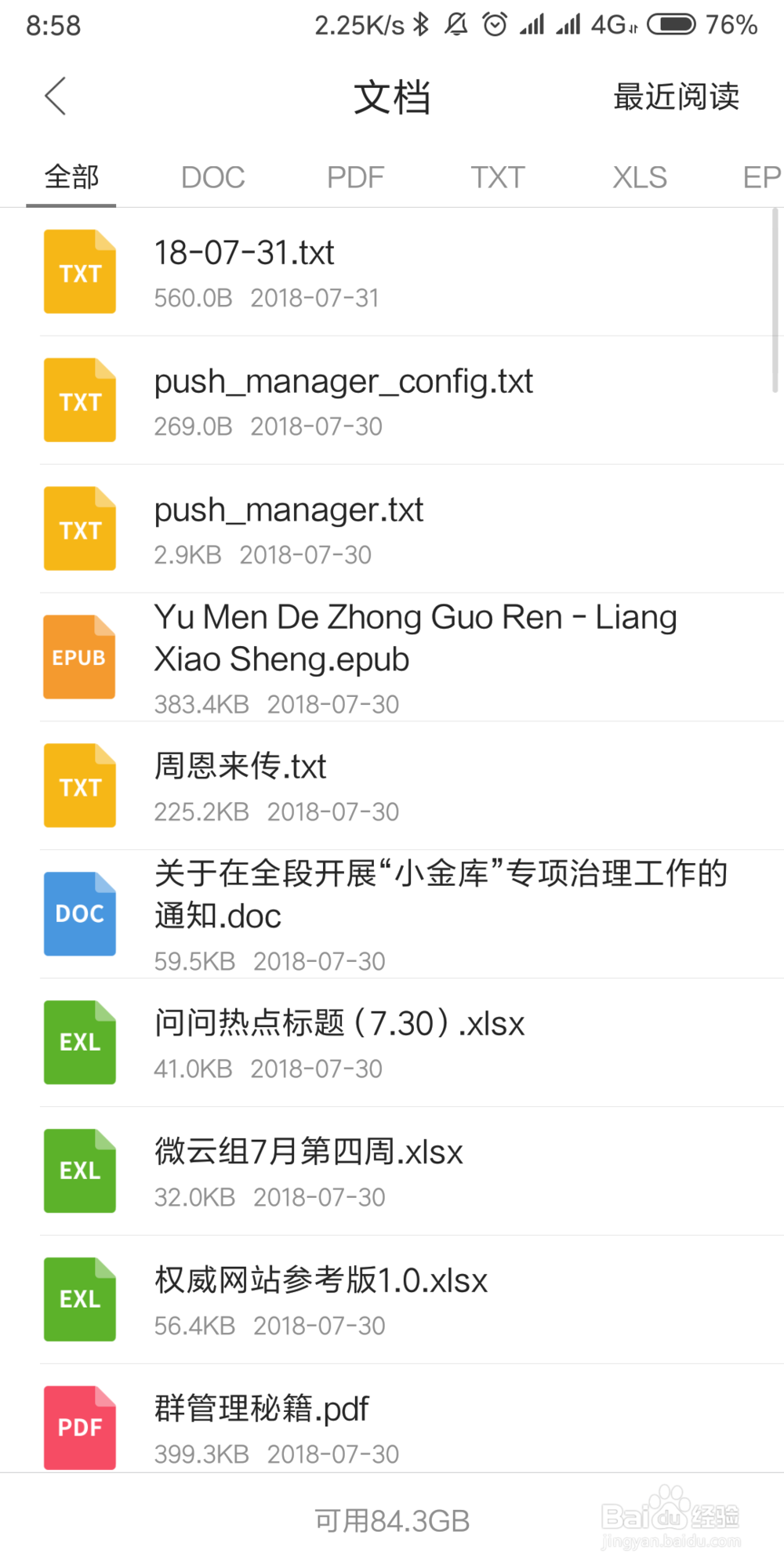Open the Yu Men De Zhong Guo Ren epub
The height and width of the screenshot is (1568, 784).
pyautogui.click(x=392, y=657)
